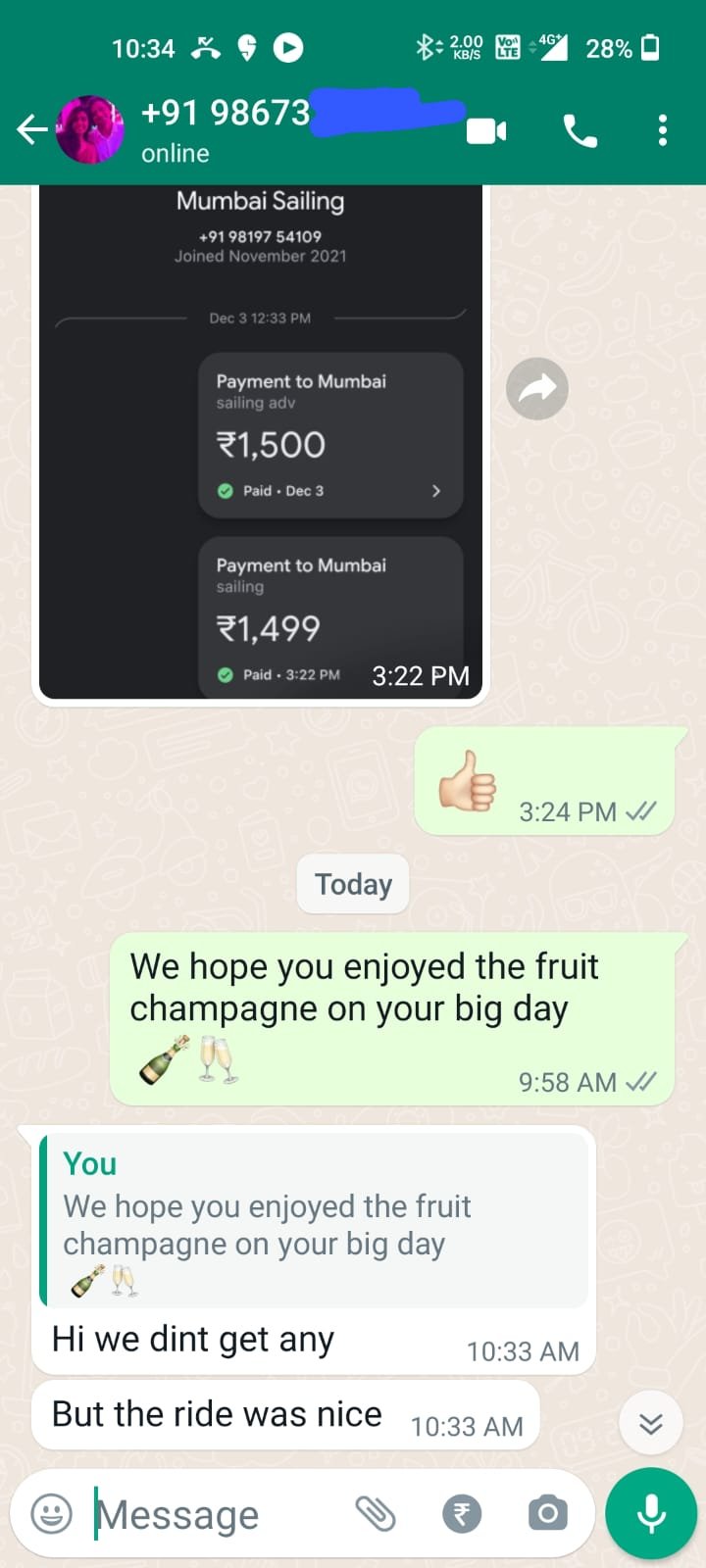The width and height of the screenshot is (706, 1568).
Task: Attach a file with the paperclip
Action: click(x=375, y=1514)
